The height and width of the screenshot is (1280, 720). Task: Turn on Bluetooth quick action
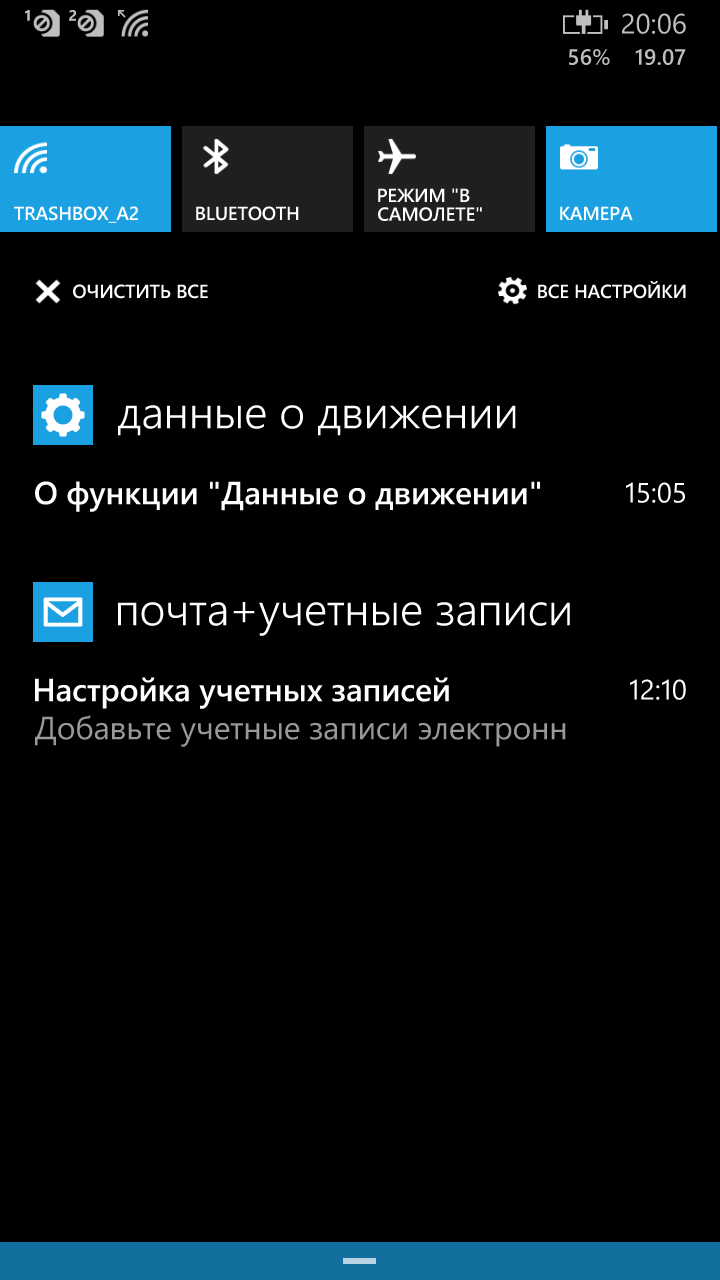tap(267, 179)
